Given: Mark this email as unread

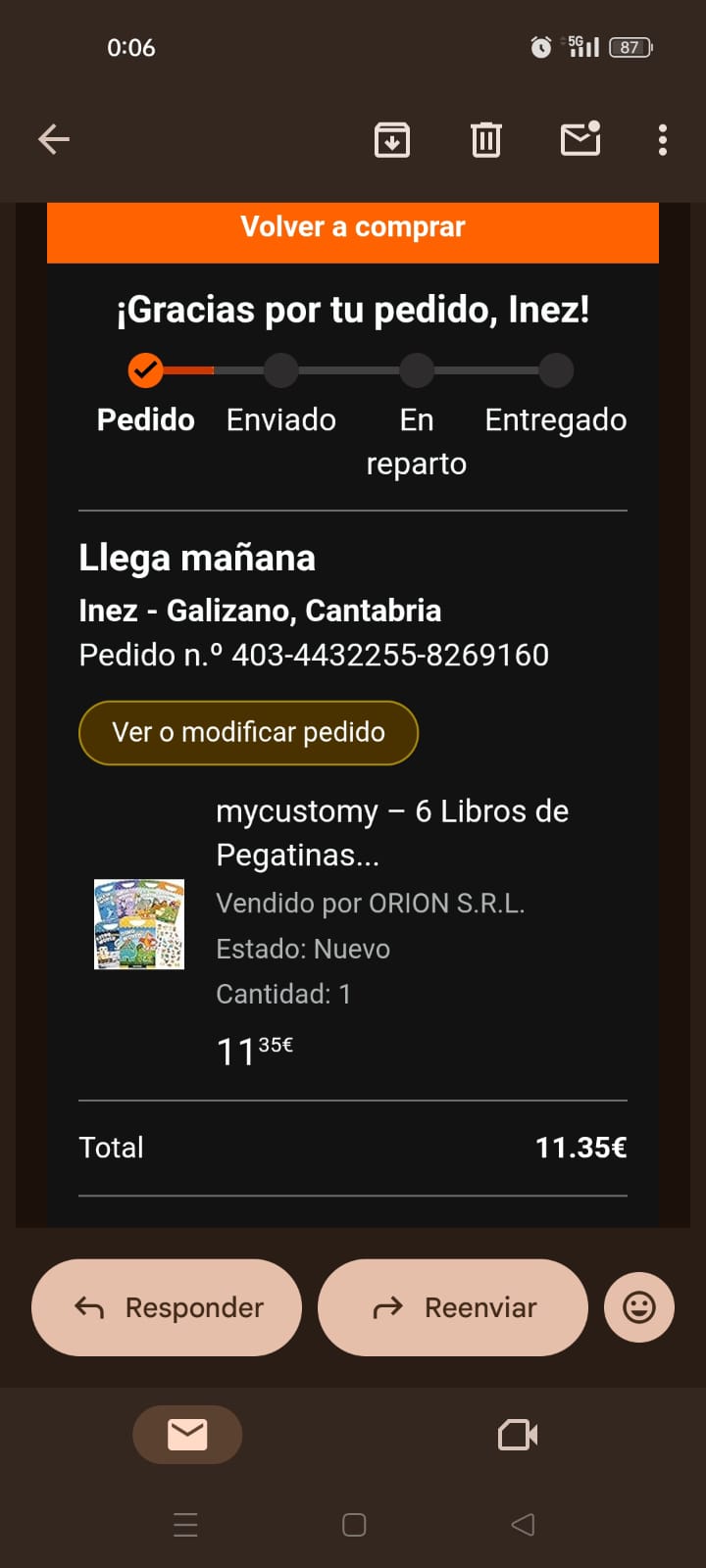Looking at the screenshot, I should coord(580,139).
